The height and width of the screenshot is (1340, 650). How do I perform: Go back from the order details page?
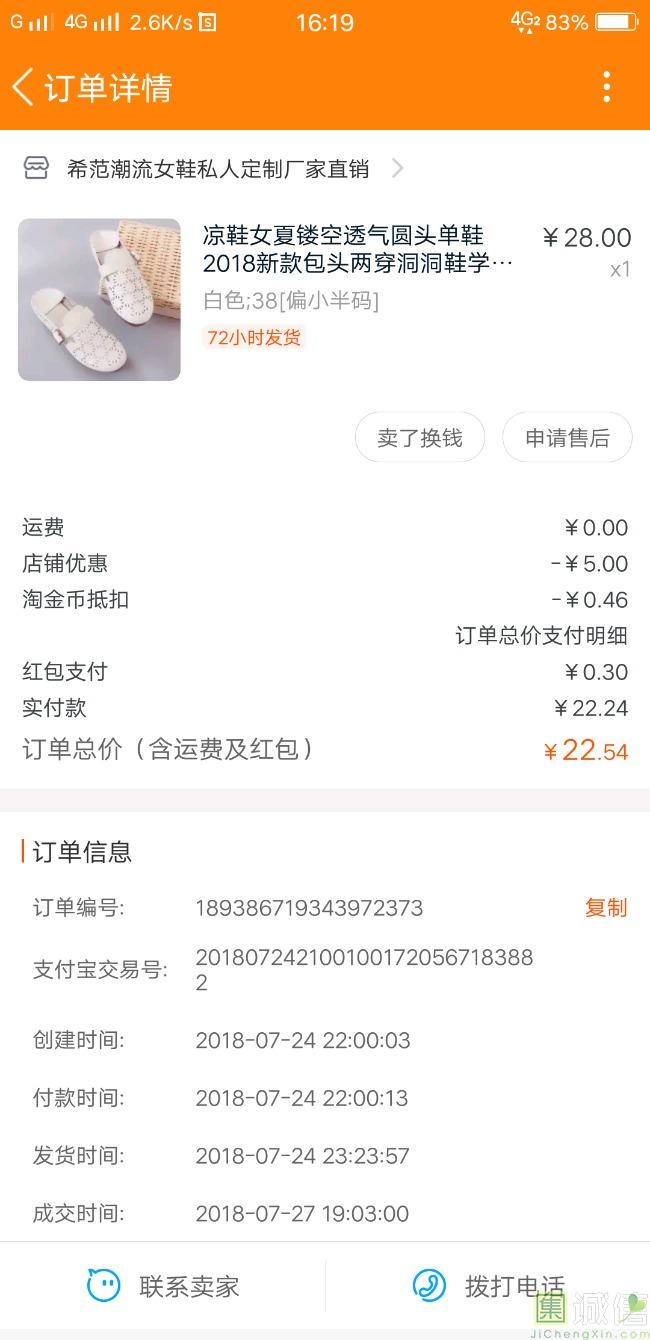tap(24, 88)
